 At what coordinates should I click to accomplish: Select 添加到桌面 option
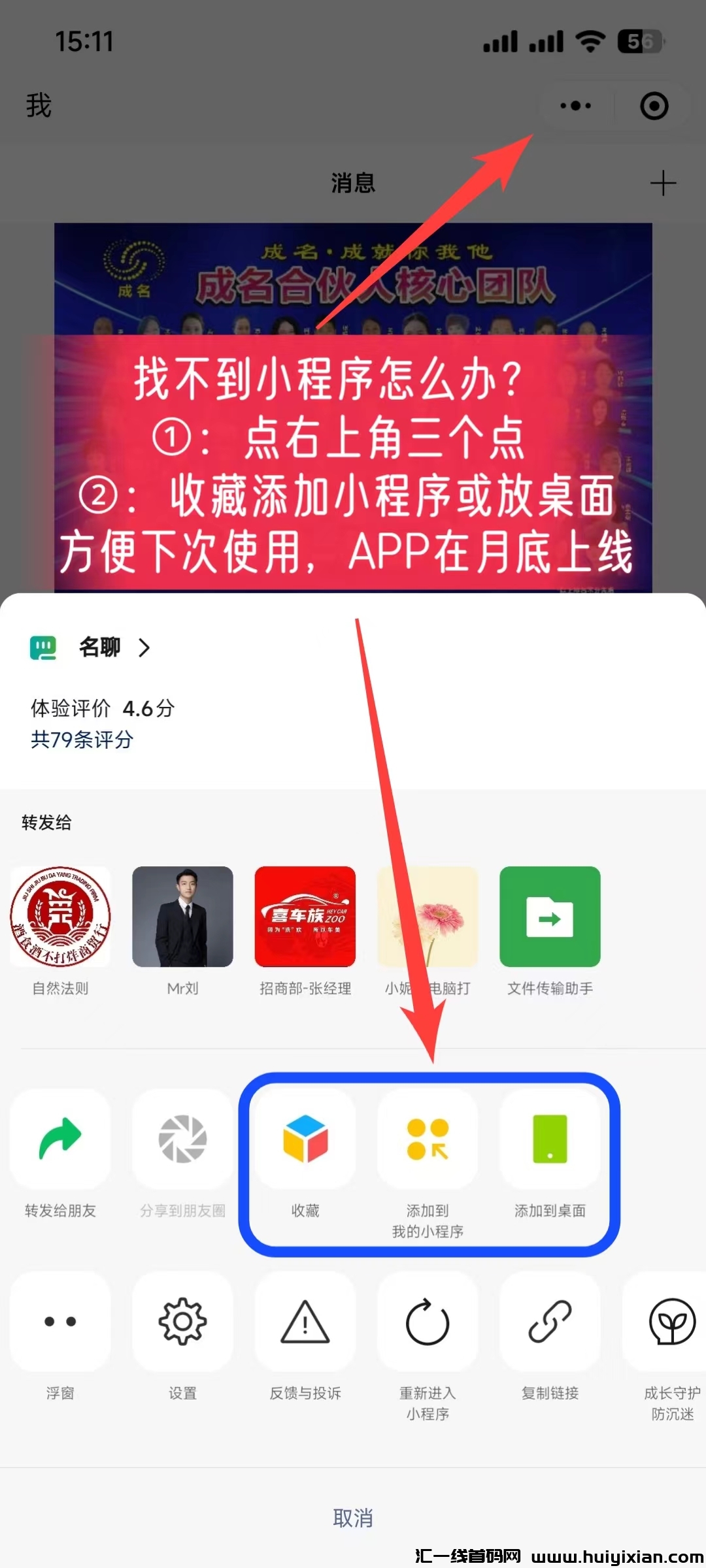click(550, 1139)
